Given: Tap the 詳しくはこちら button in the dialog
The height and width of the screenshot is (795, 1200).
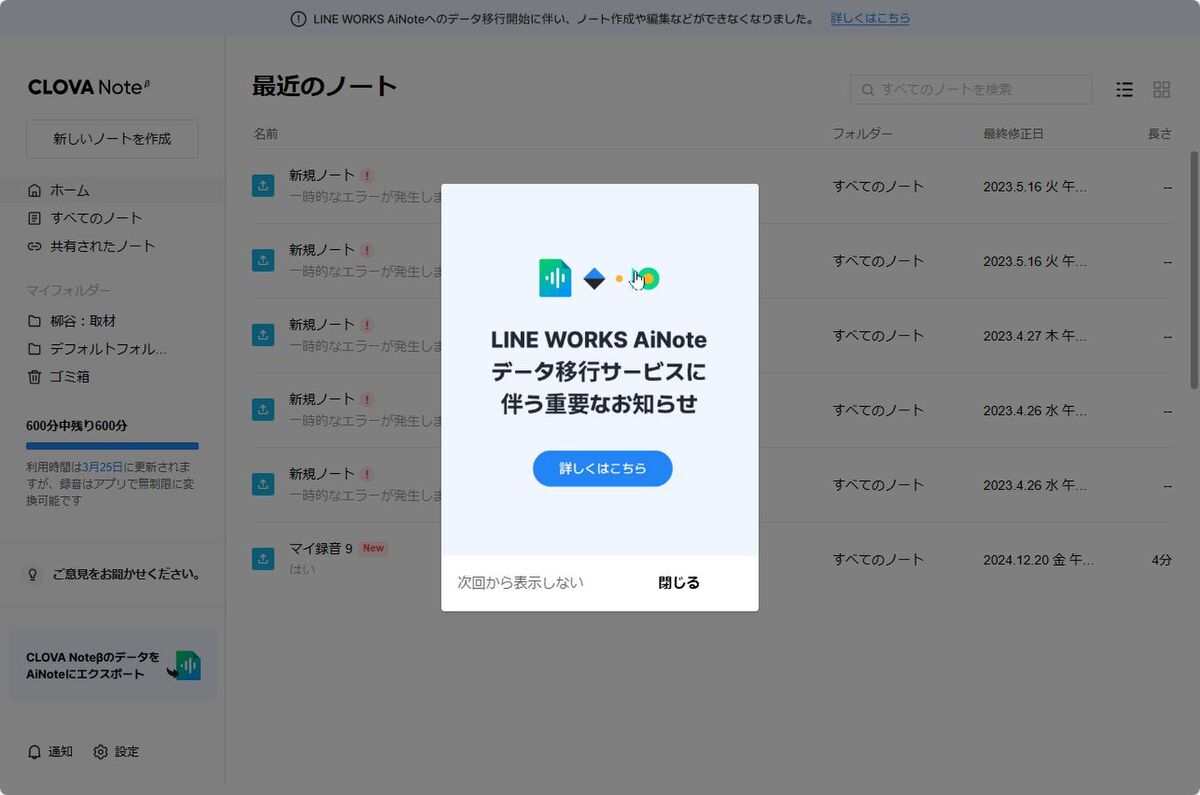Looking at the screenshot, I should pyautogui.click(x=602, y=468).
